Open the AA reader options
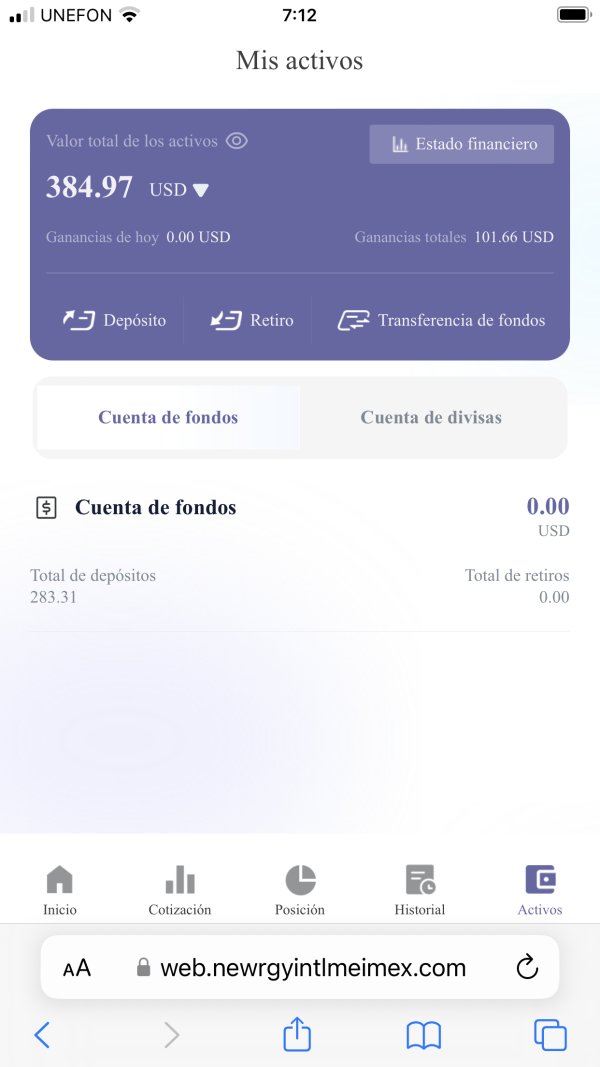Image resolution: width=600 pixels, height=1067 pixels. (77, 968)
